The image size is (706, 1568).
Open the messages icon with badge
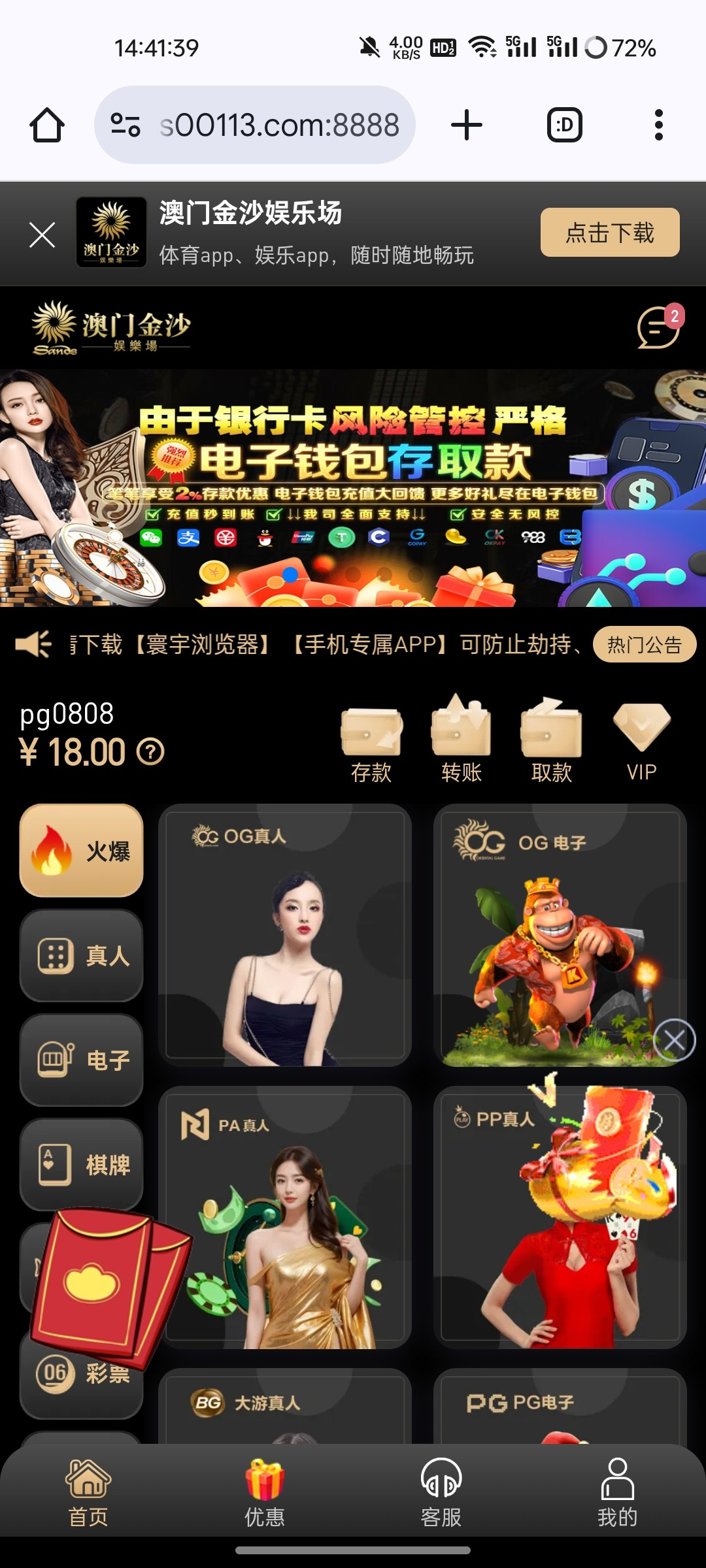coord(658,328)
